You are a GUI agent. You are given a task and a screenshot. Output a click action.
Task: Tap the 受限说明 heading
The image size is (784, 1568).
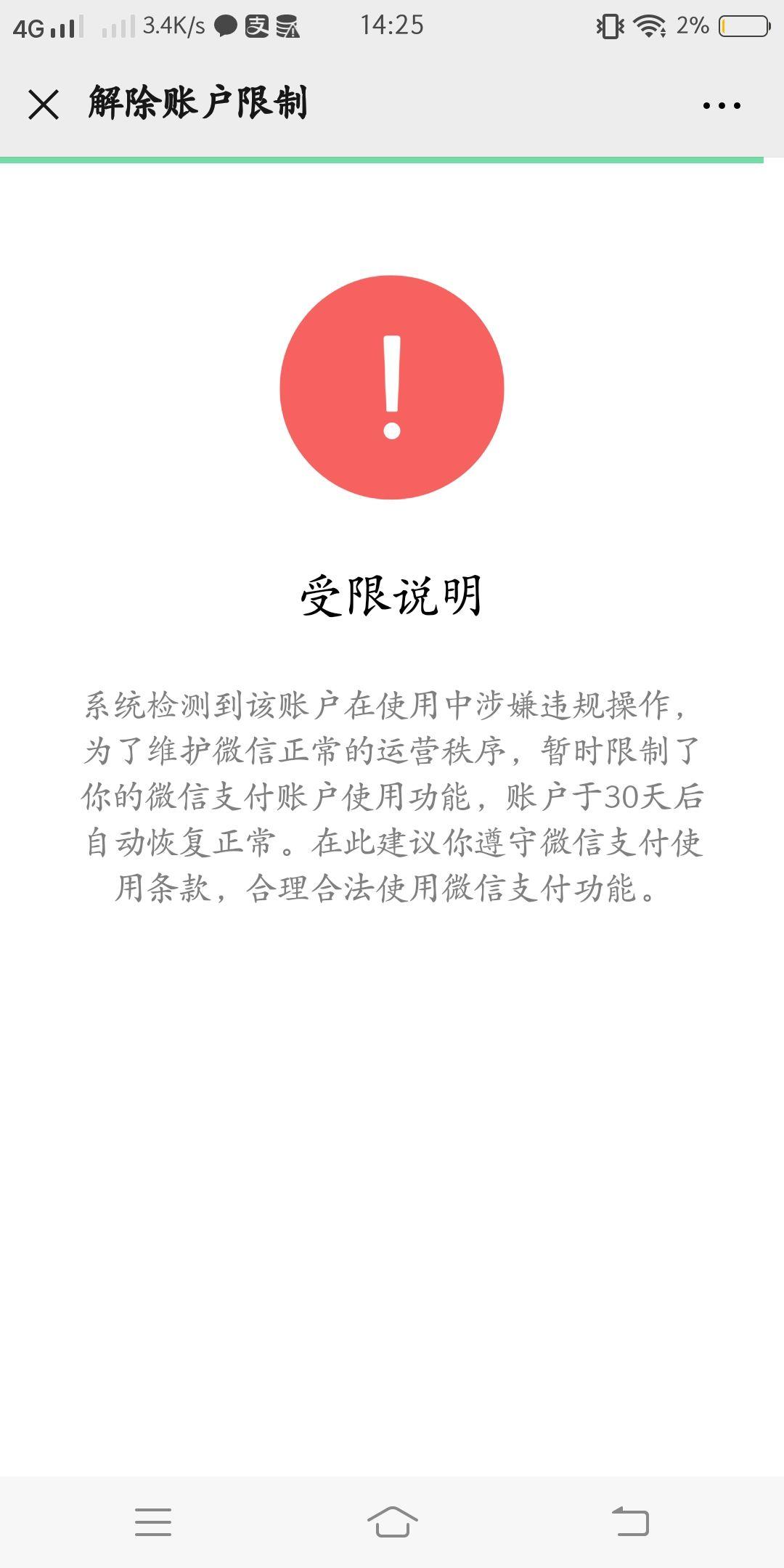pos(392,595)
